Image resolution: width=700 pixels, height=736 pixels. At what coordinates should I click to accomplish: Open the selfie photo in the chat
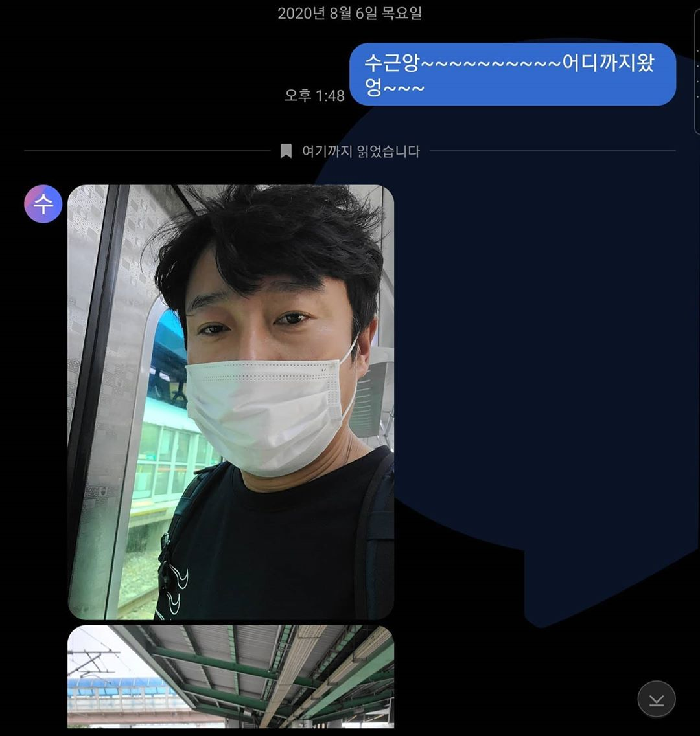230,401
